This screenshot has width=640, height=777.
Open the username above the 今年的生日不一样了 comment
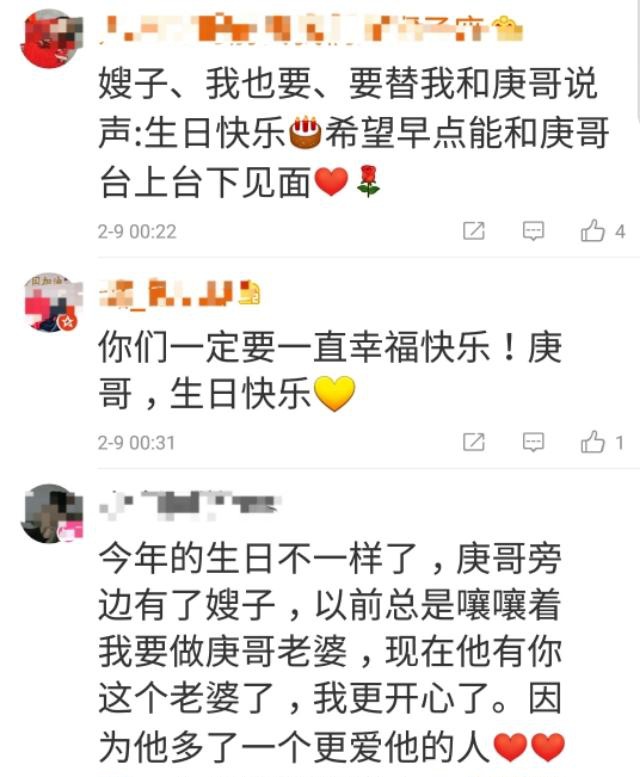click(x=190, y=503)
